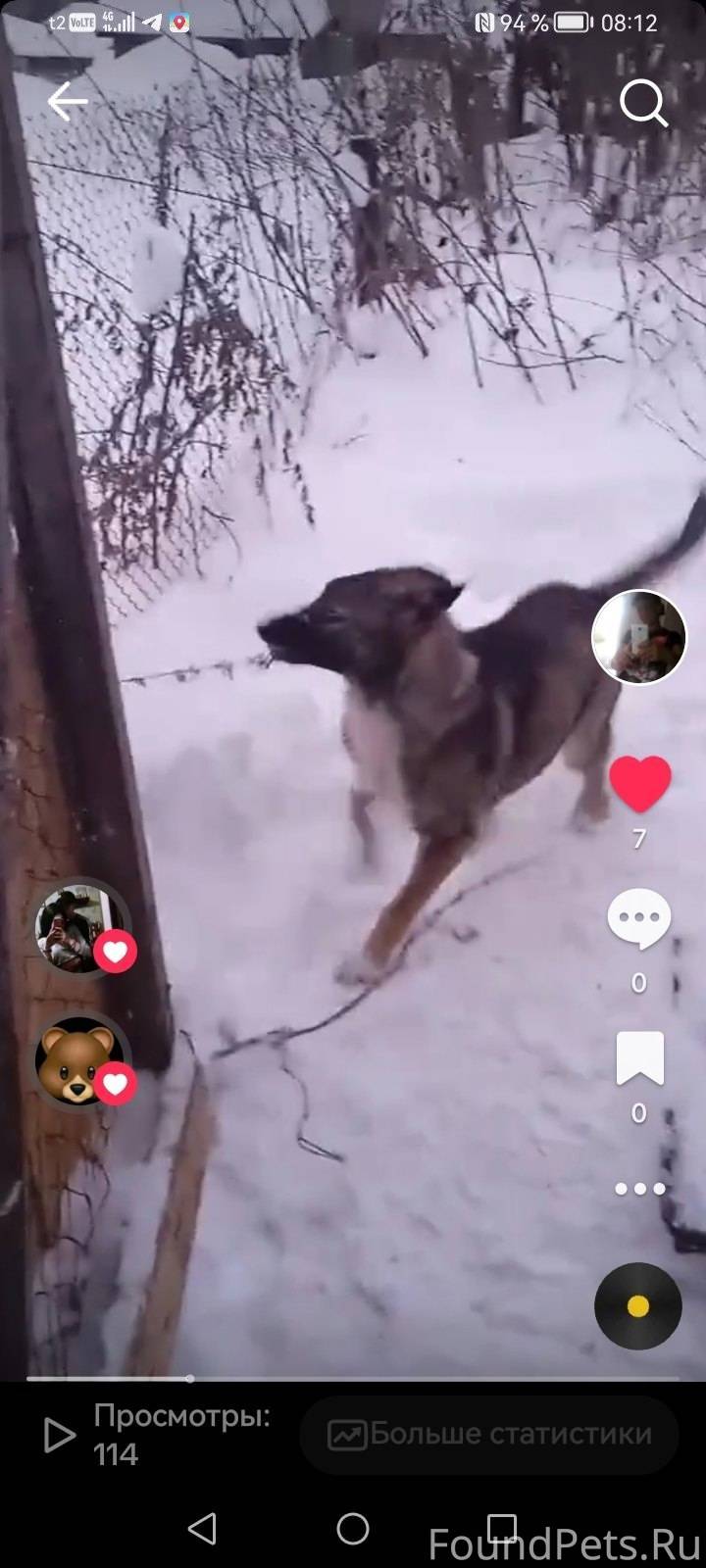This screenshot has height=1568, width=706.
Task: Open the video author's profile picture
Action: point(639,637)
